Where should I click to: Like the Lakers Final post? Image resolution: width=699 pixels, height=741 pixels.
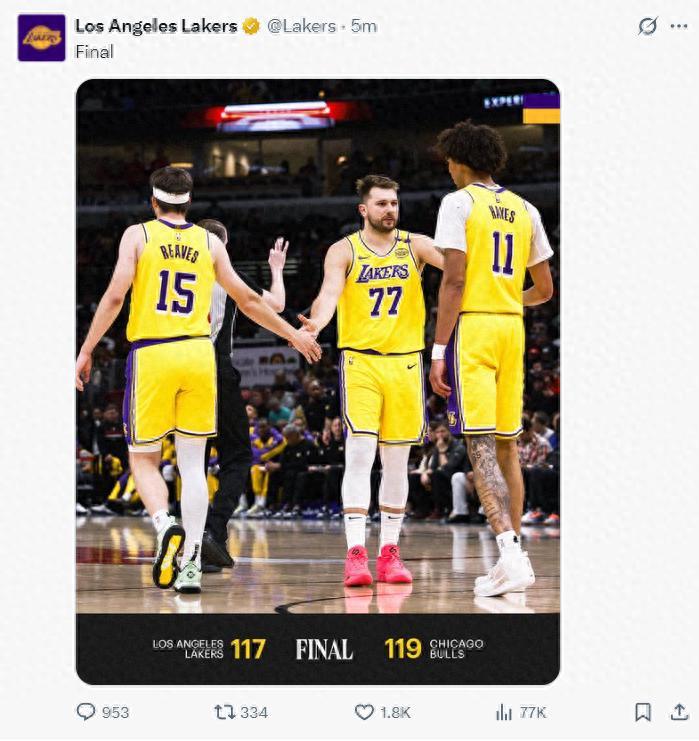365,712
